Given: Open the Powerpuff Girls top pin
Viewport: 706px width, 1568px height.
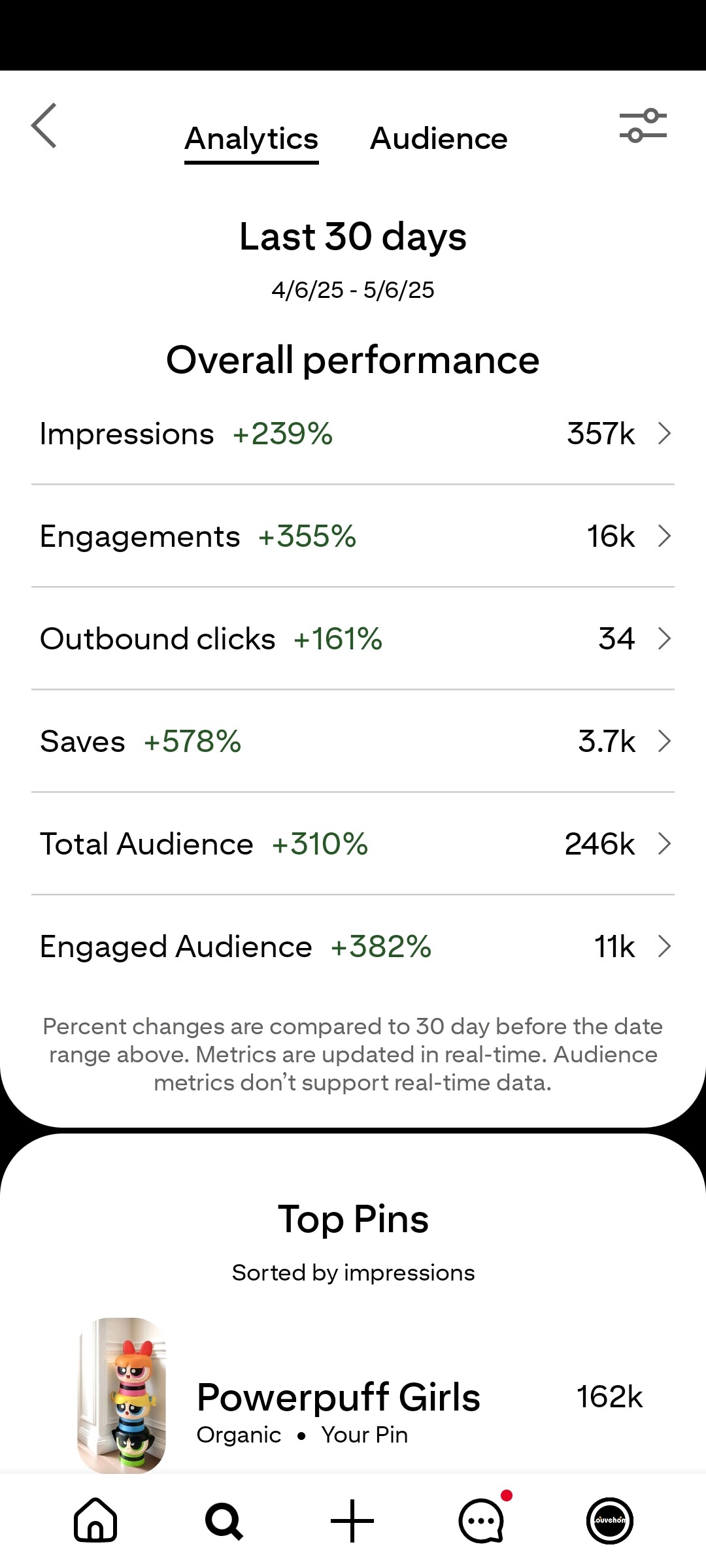Looking at the screenshot, I should [x=353, y=1396].
